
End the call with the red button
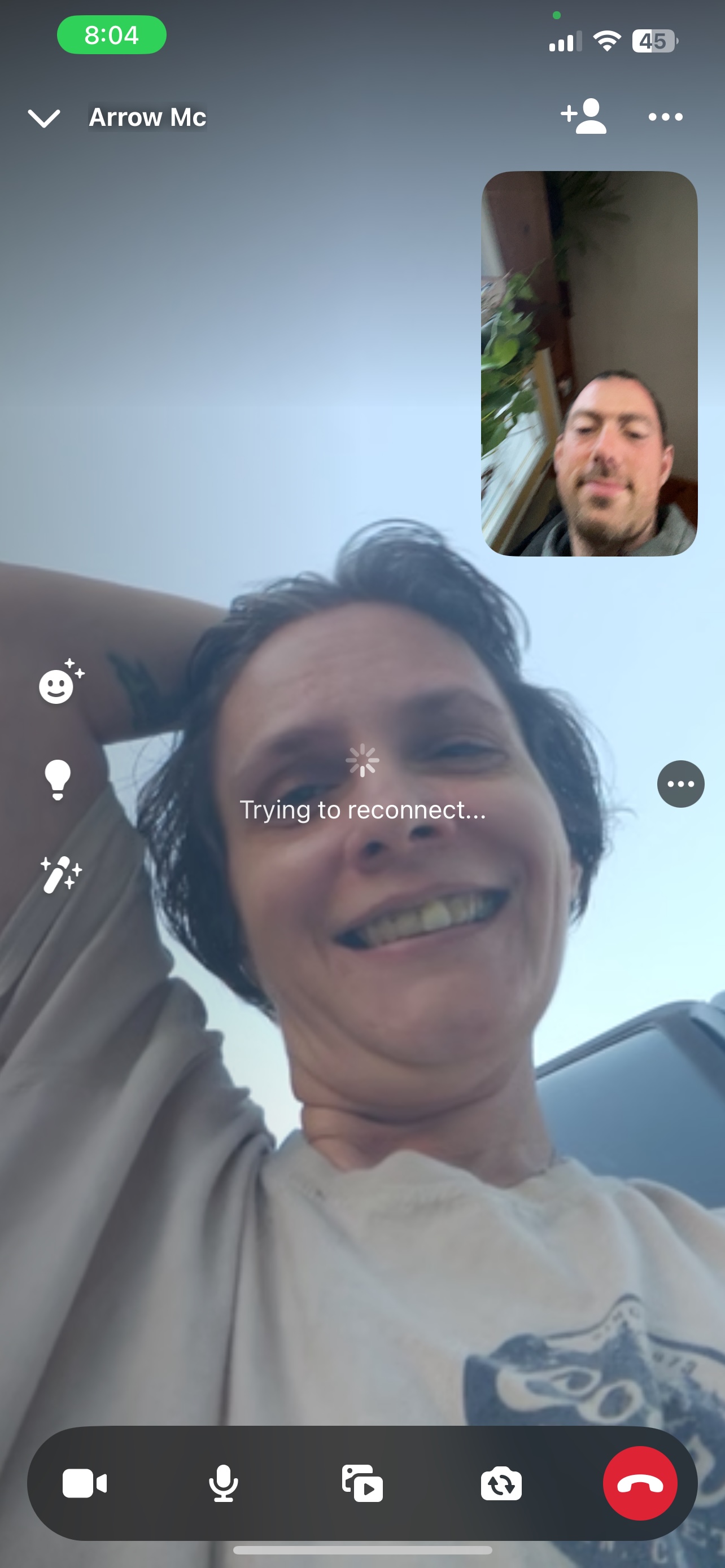(640, 1483)
